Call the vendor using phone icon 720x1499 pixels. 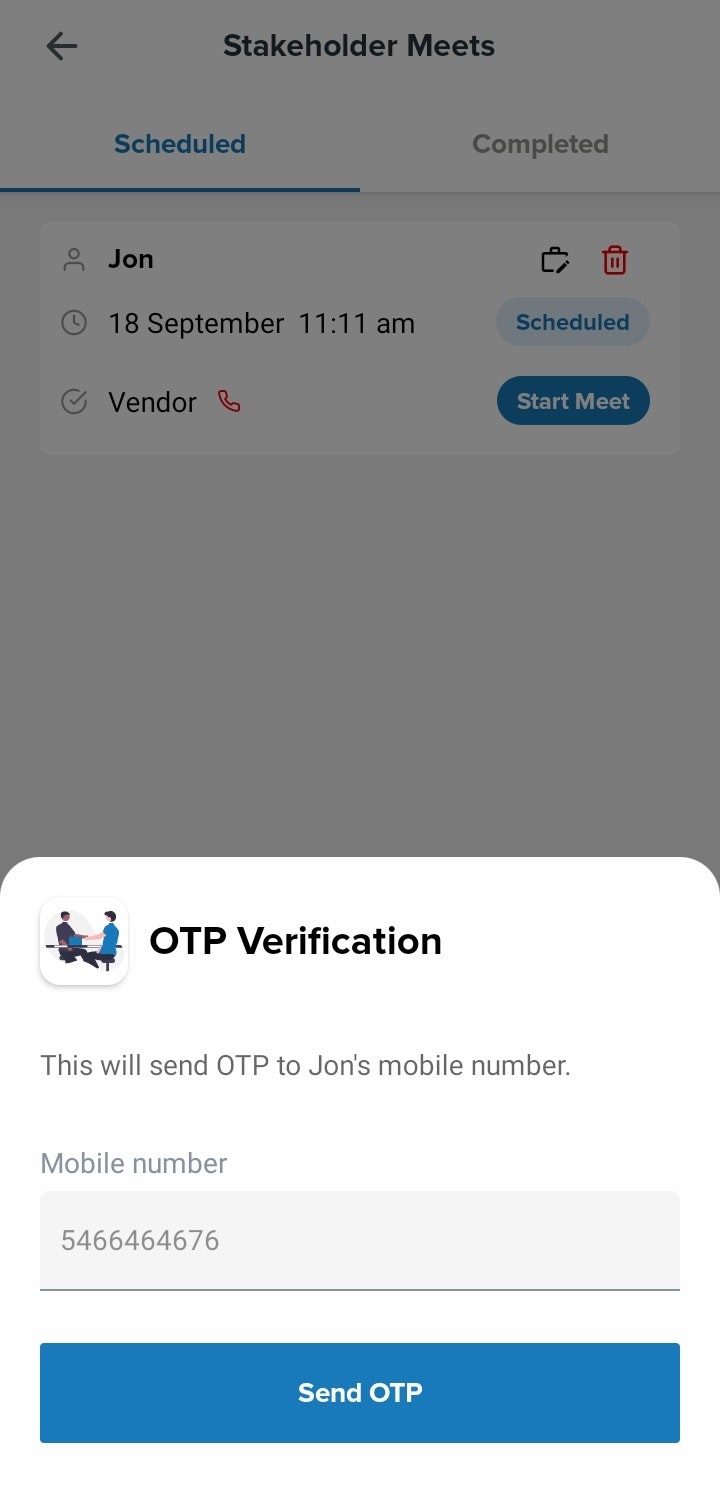(x=229, y=402)
